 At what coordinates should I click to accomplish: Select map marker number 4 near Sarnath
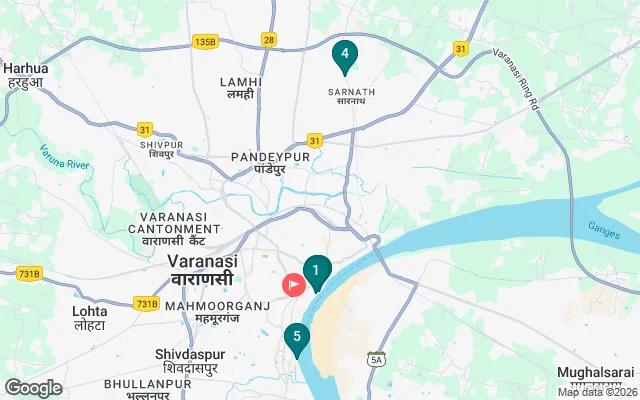pos(344,55)
